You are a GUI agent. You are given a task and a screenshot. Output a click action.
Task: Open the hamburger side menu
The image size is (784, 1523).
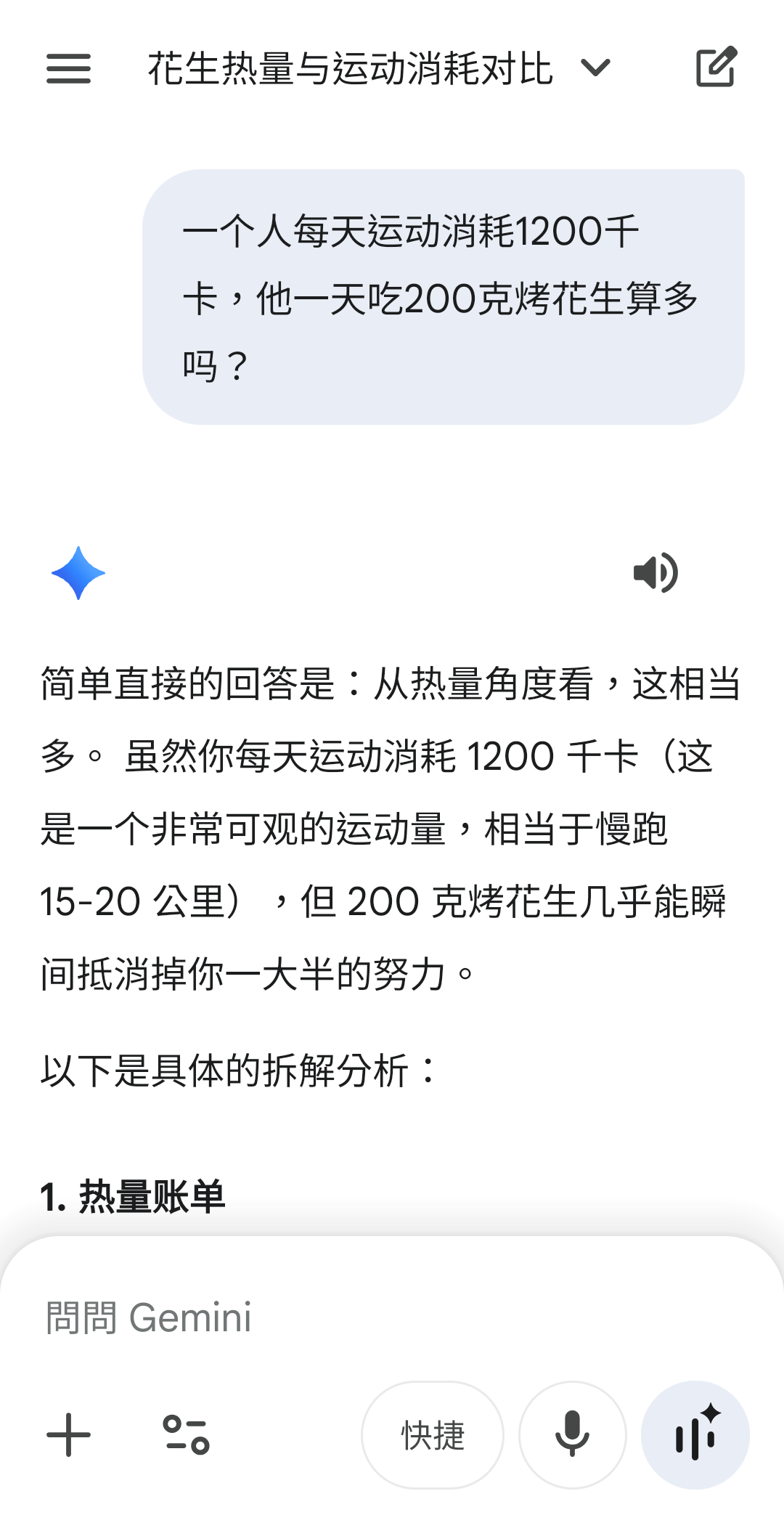point(68,69)
